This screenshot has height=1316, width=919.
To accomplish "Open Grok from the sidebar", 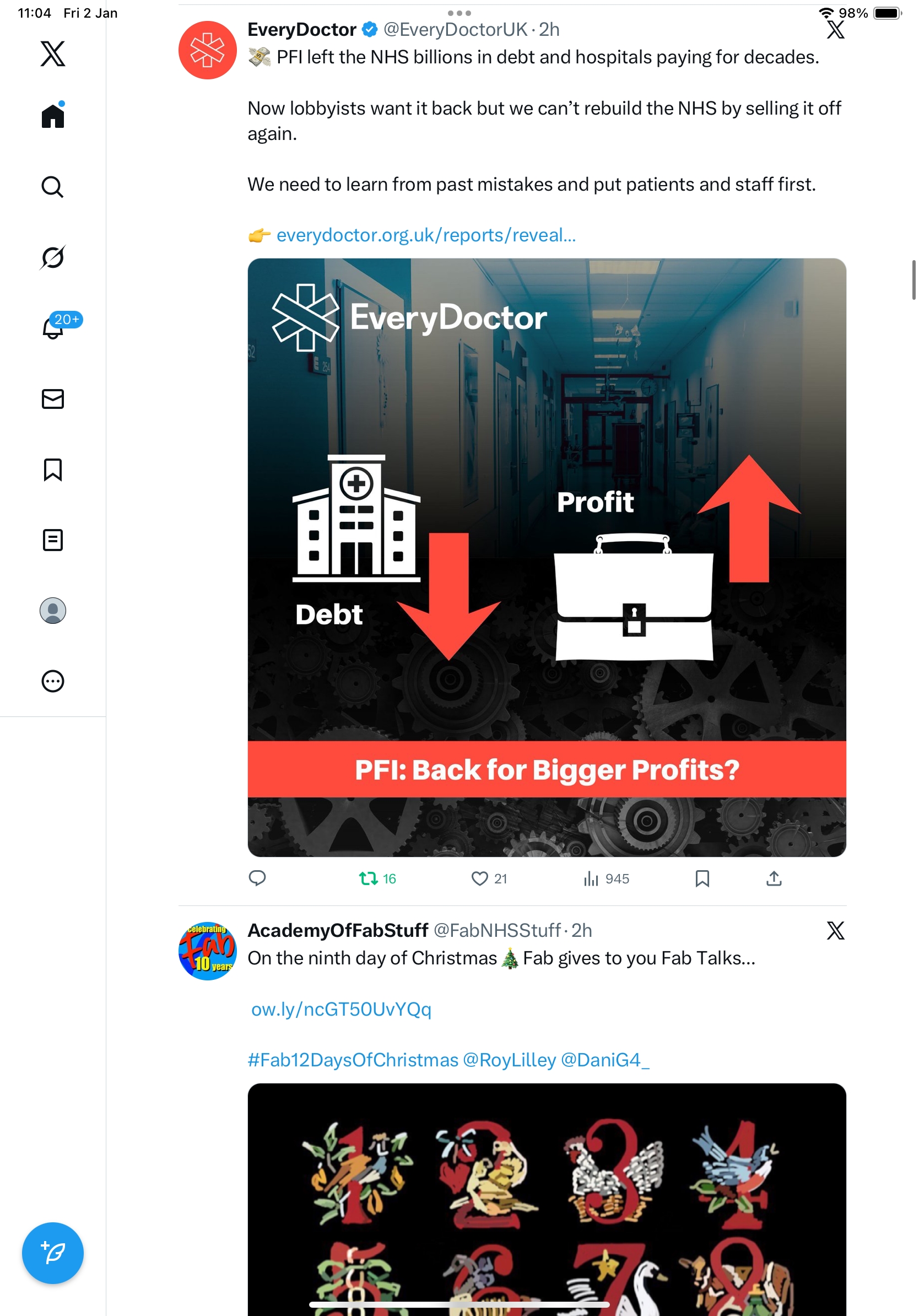I will click(53, 257).
